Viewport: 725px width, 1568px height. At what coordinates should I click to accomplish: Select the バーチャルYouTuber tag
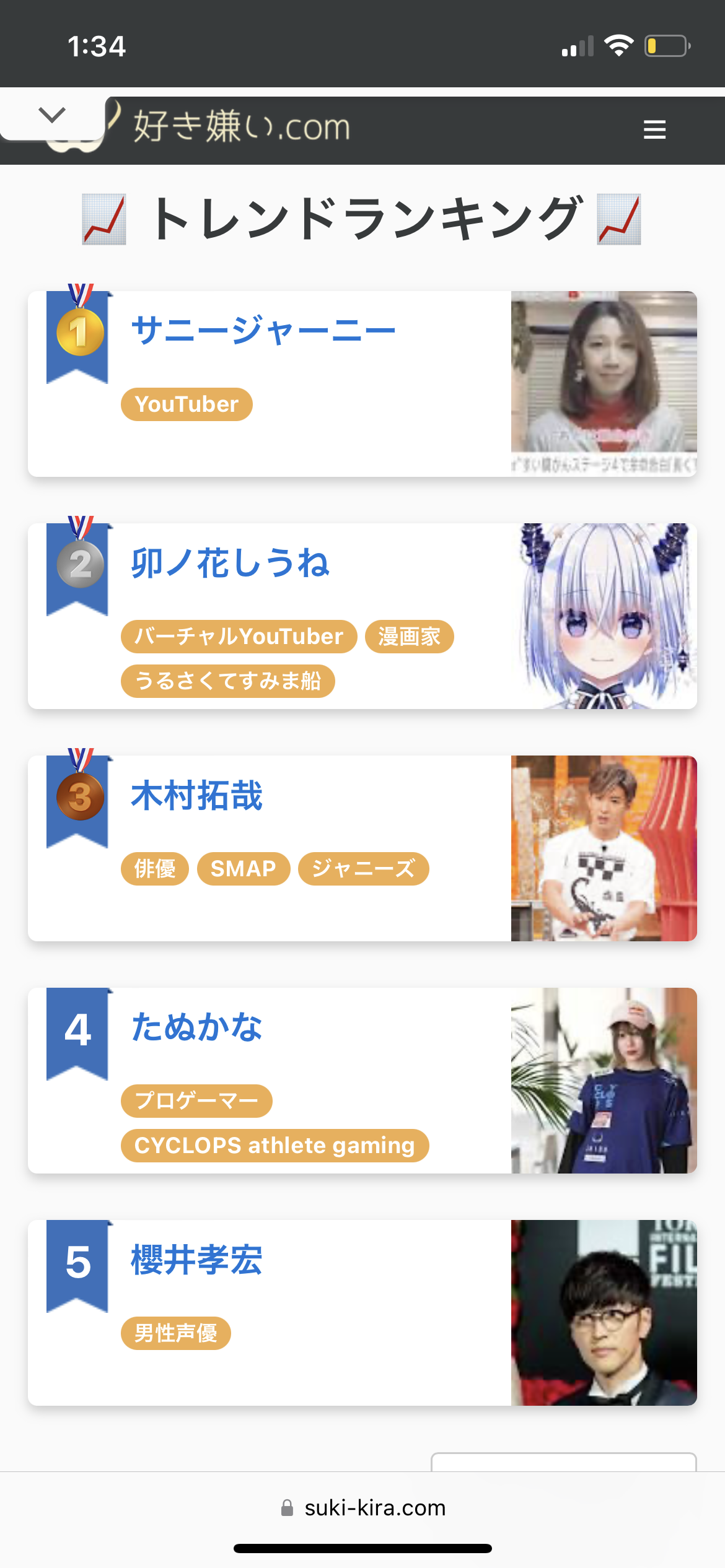[239, 637]
